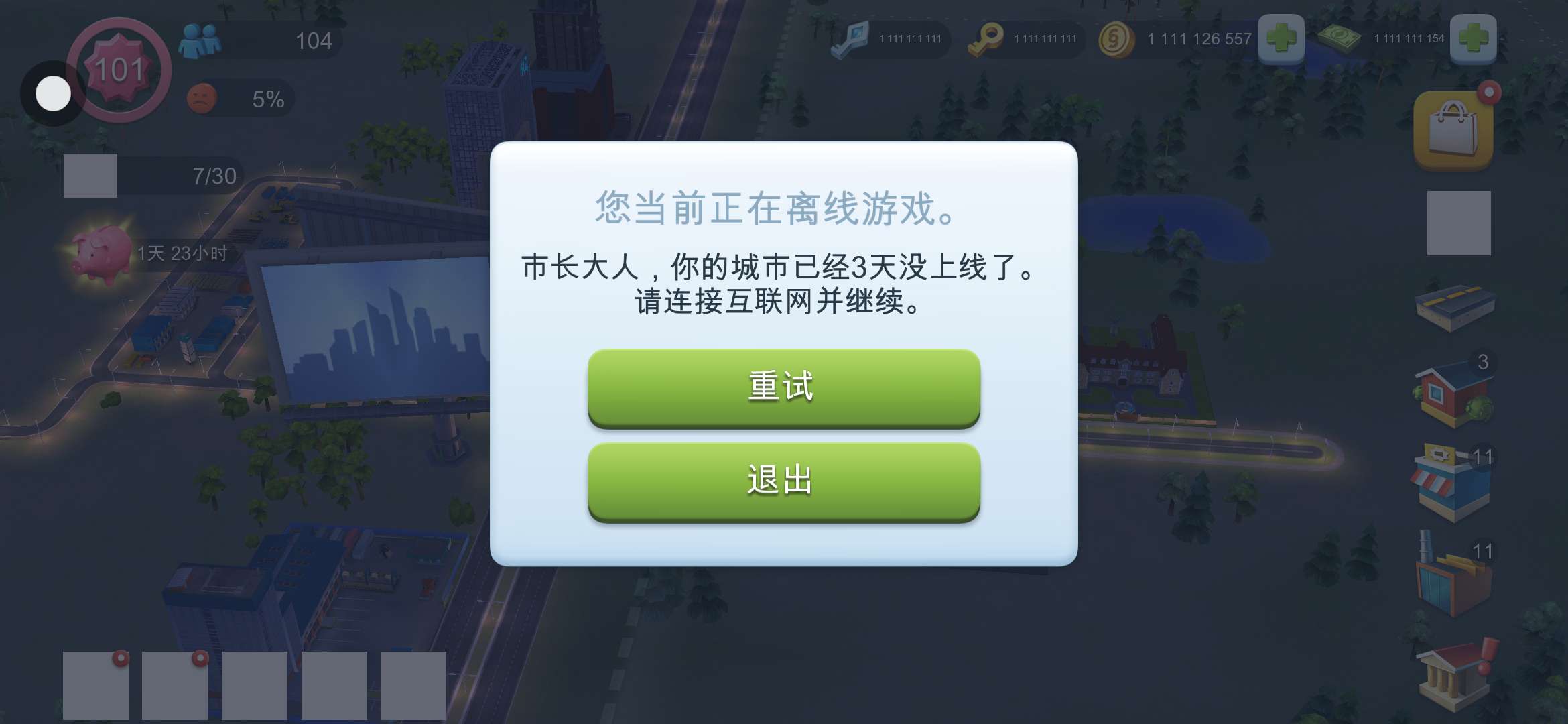Tap the 退出 exit button
The height and width of the screenshot is (724, 1568).
783,481
